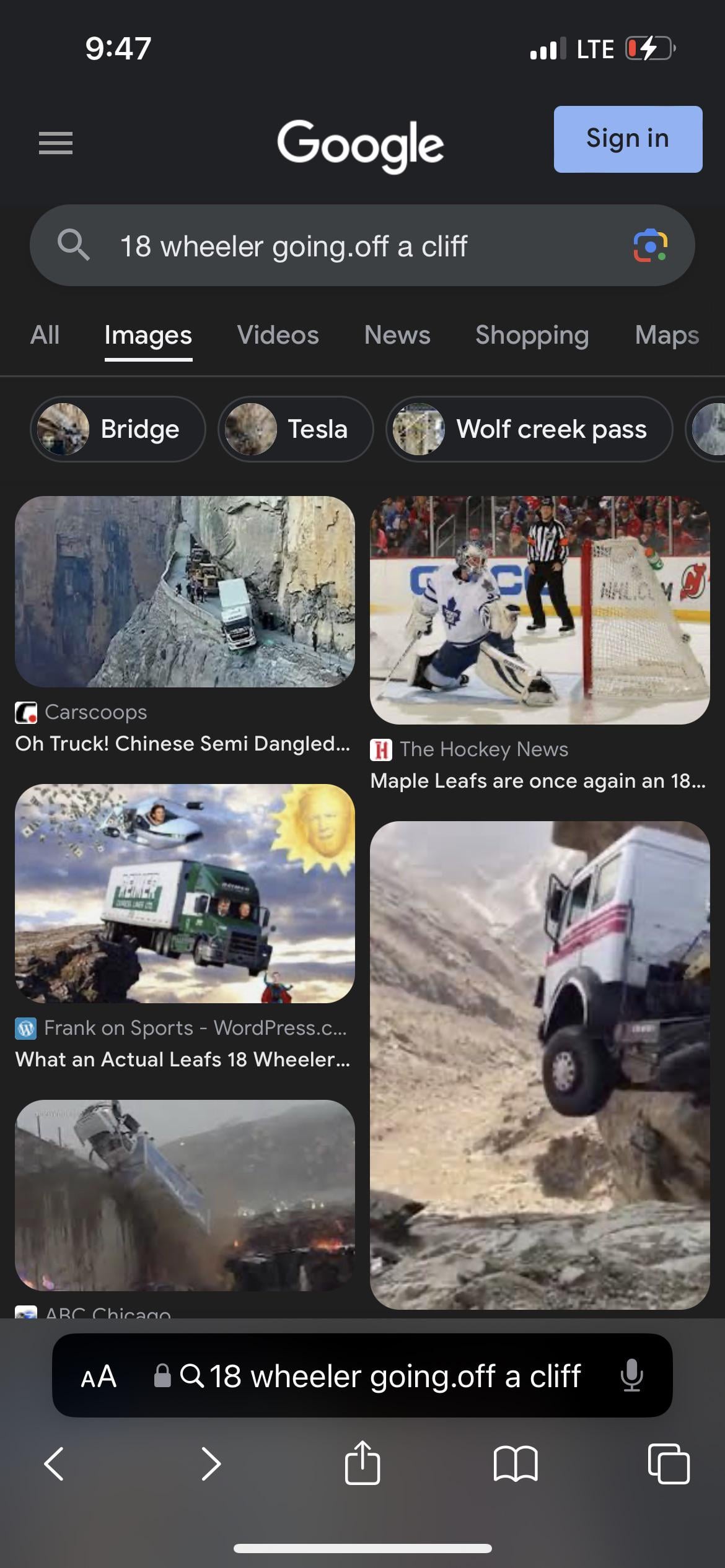
Task: Filter images by the Tesla chip
Action: 296,429
